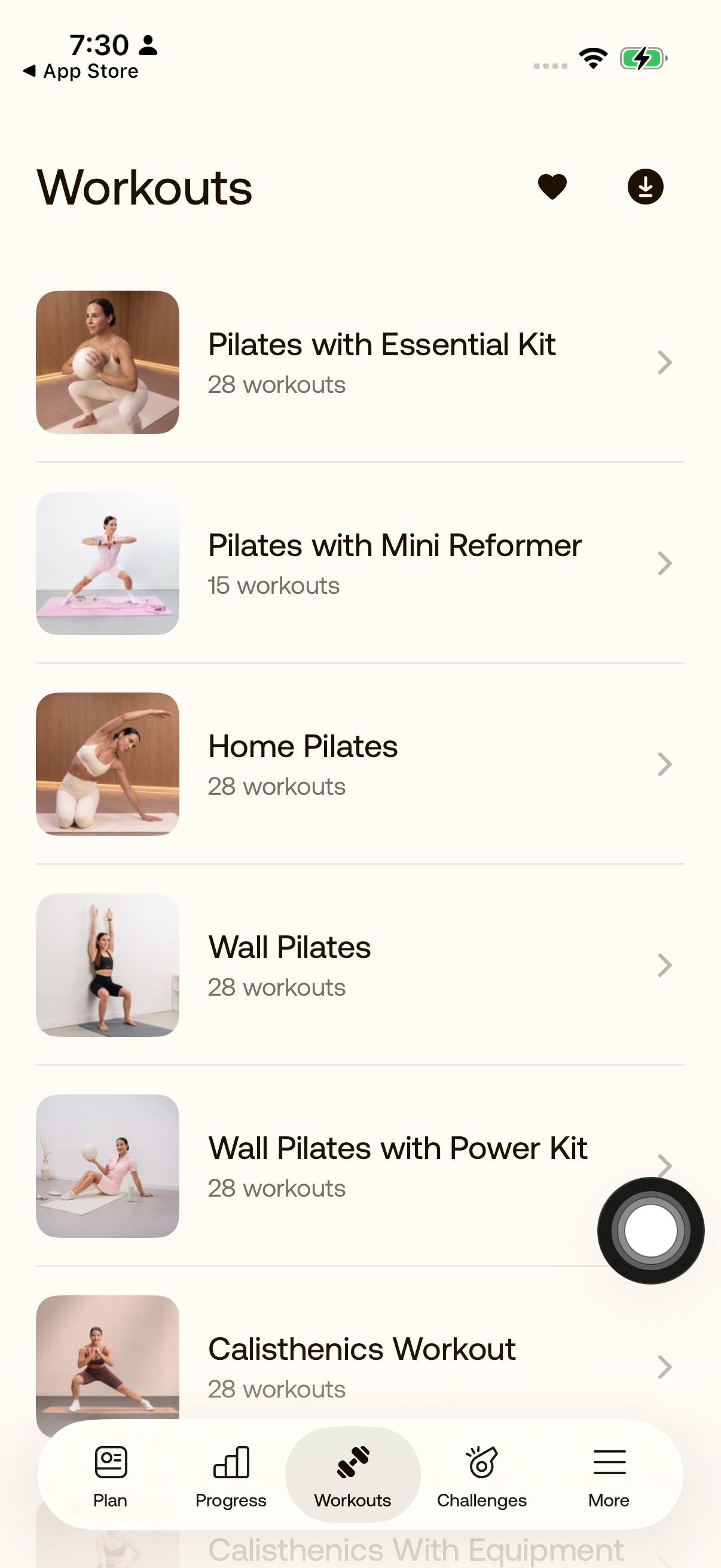Select the Home Pilates program
Image resolution: width=721 pixels, height=1568 pixels.
pos(360,764)
